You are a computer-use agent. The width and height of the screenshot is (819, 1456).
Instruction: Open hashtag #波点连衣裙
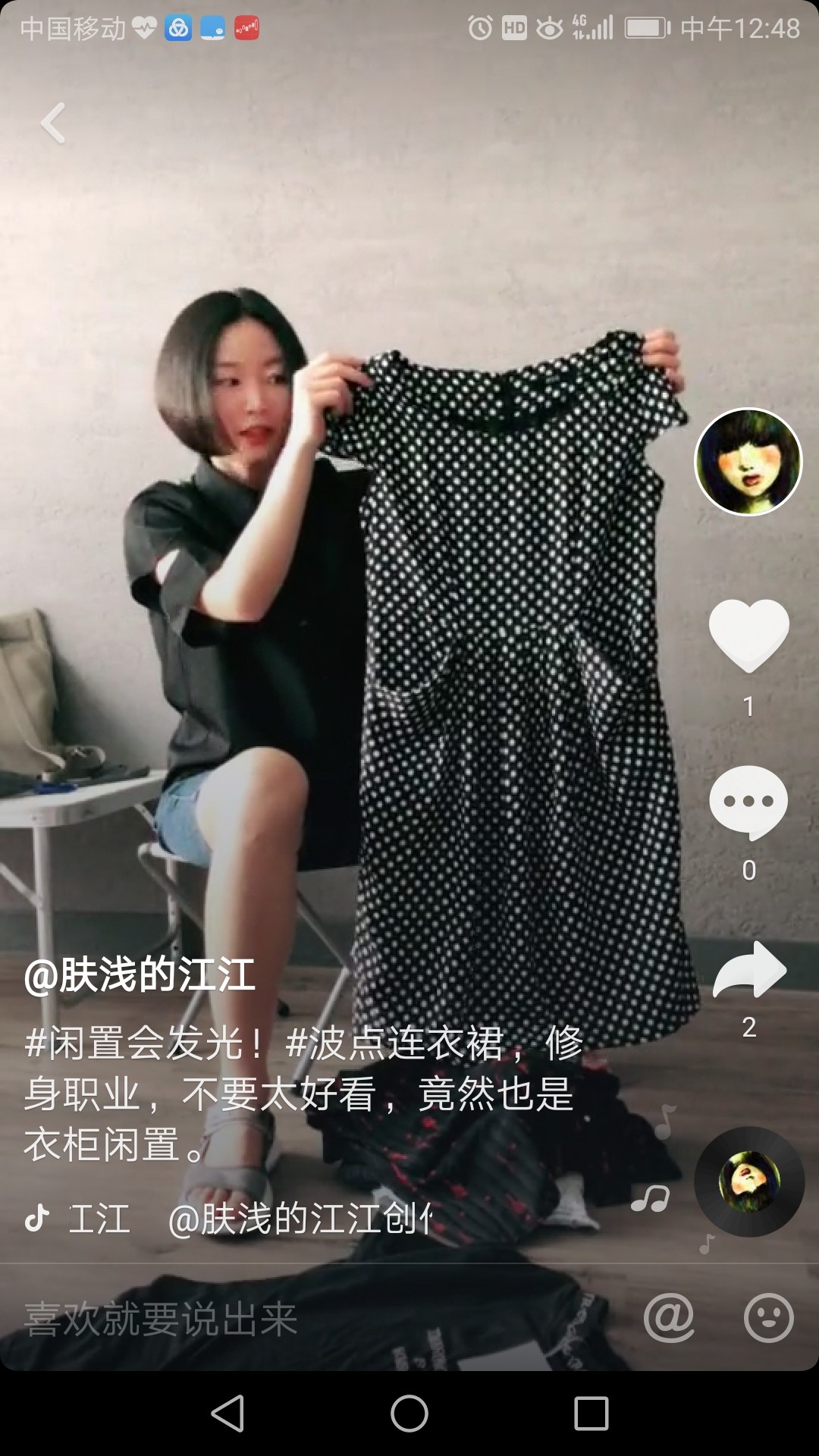(x=394, y=1043)
